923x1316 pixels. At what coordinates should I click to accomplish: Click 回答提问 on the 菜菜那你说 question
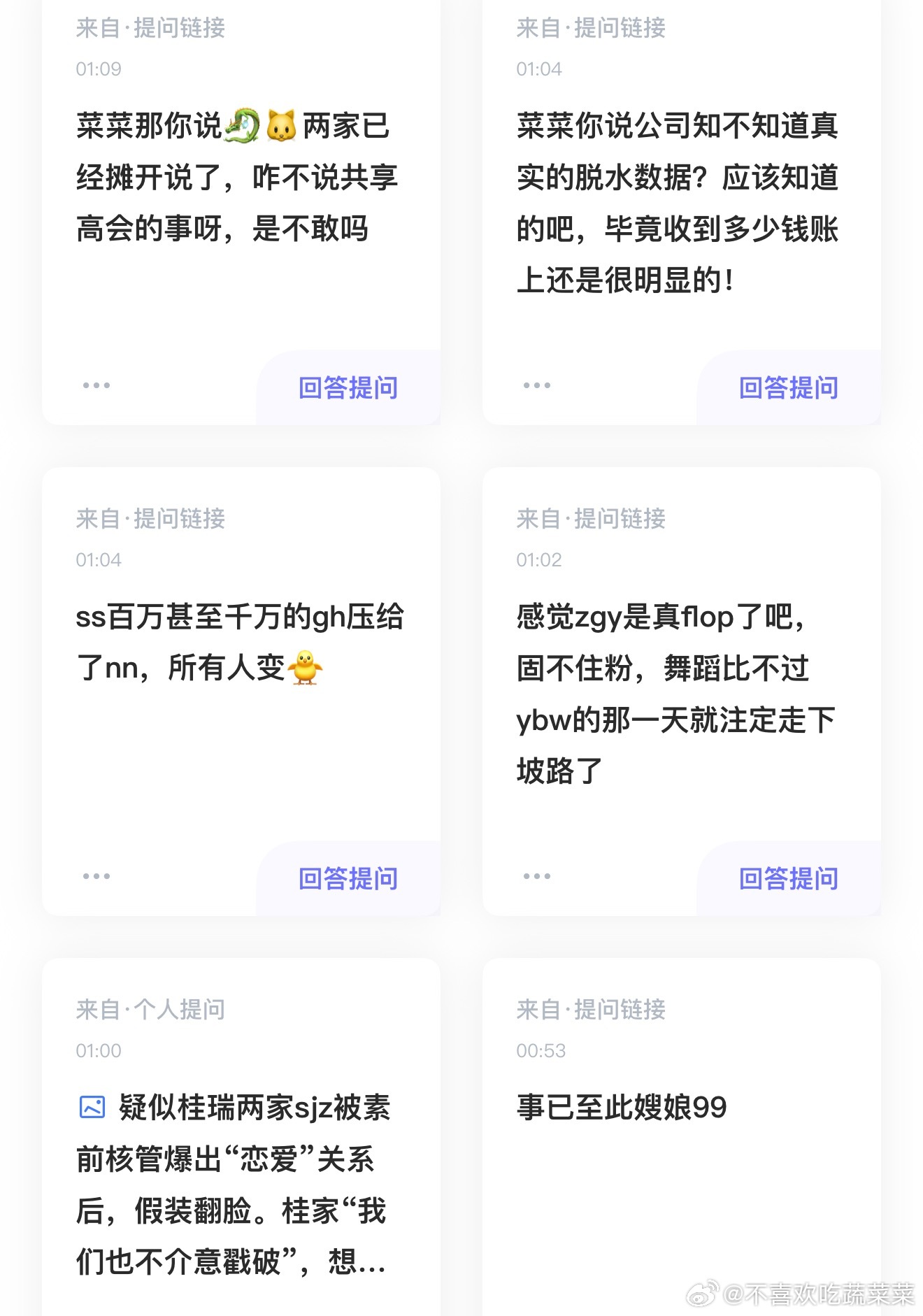pyautogui.click(x=346, y=387)
